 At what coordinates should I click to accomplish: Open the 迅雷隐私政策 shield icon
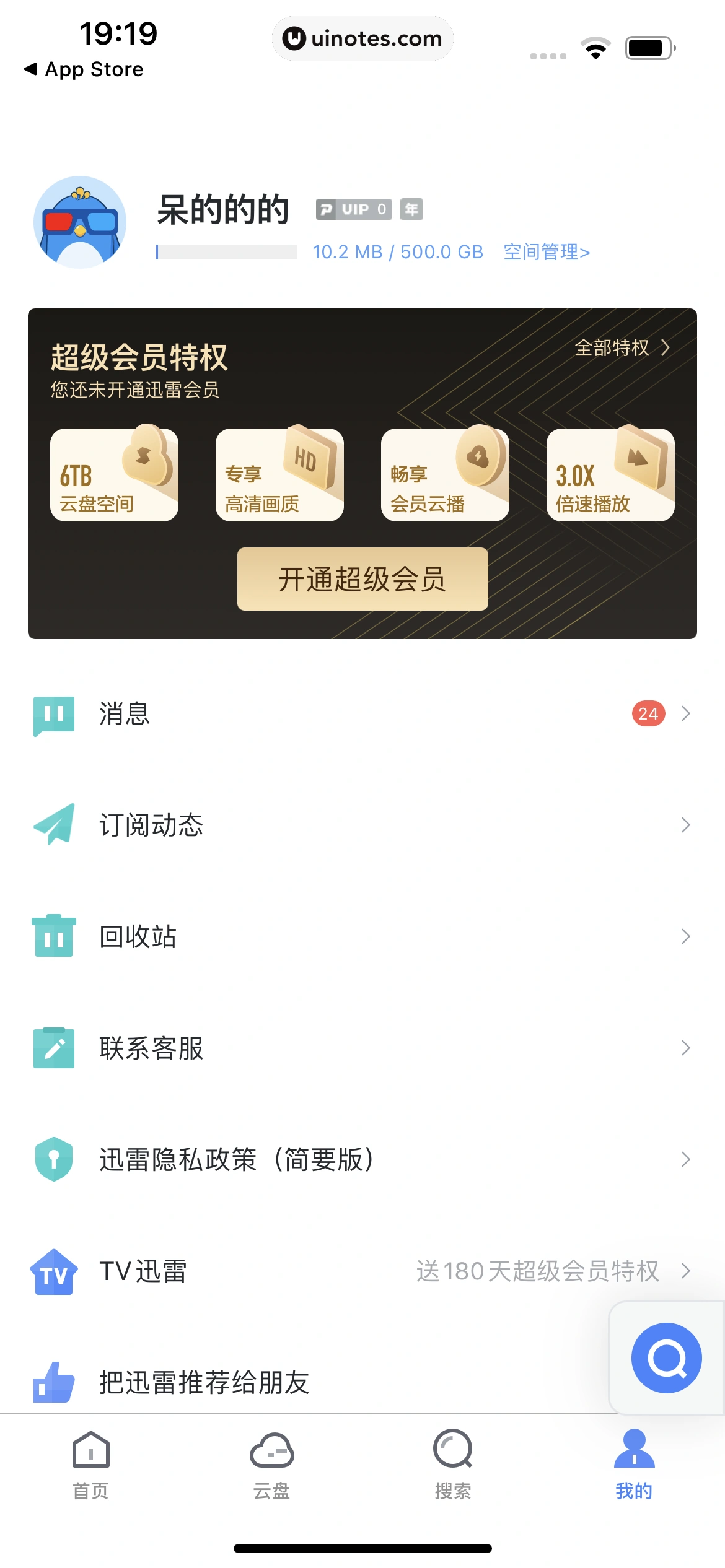coord(54,1159)
